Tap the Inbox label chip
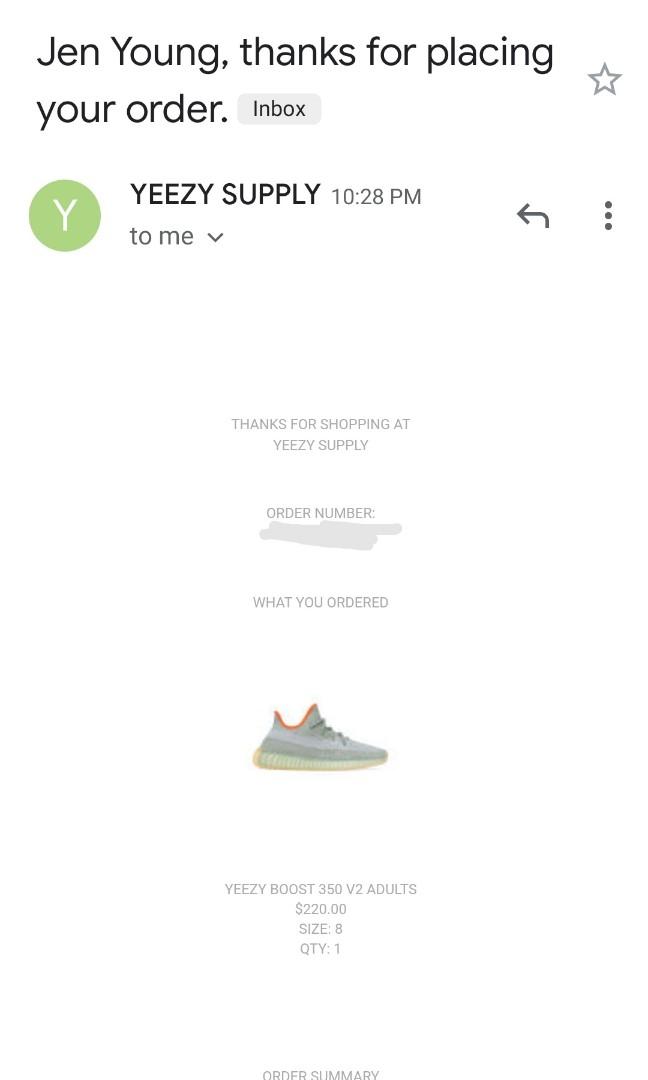Screen dimensions: 648x1080 279,109
